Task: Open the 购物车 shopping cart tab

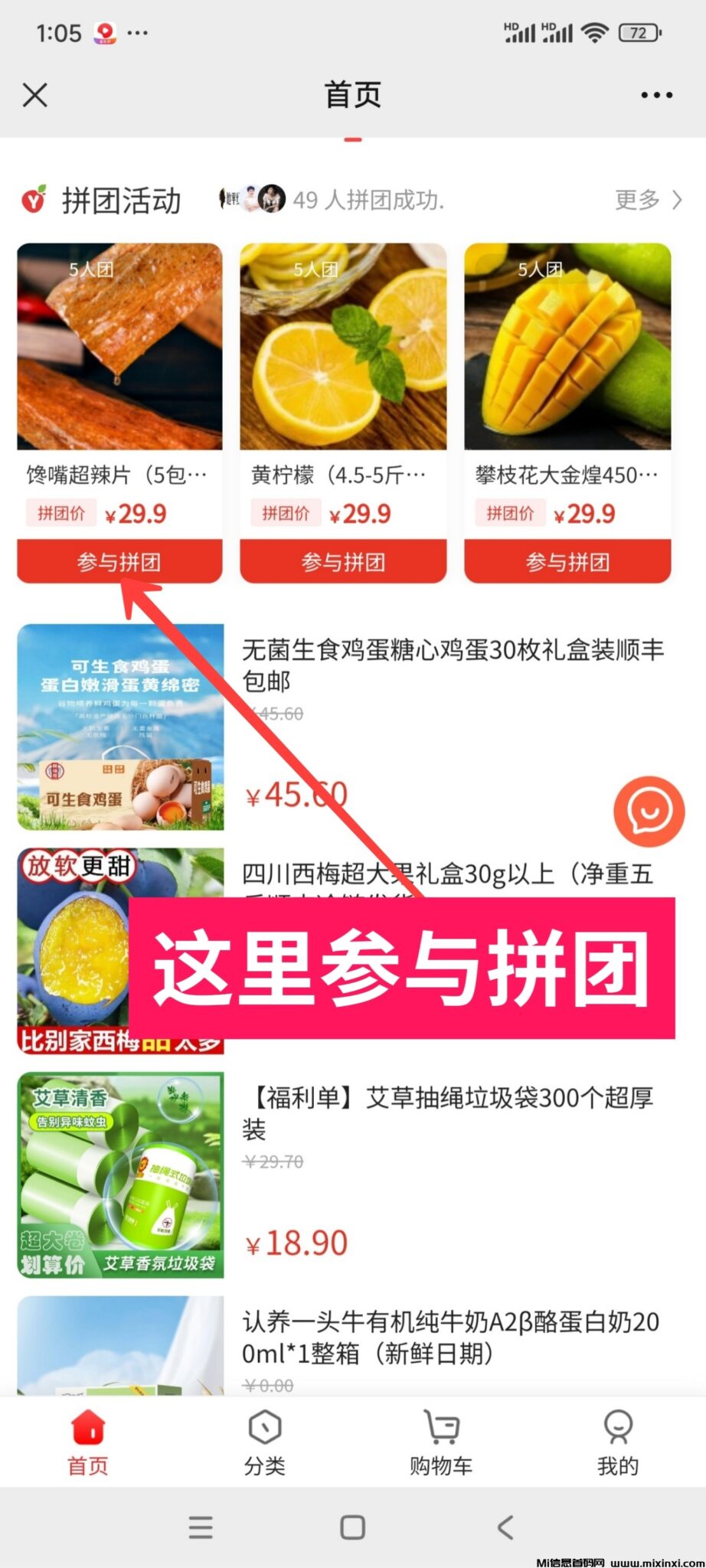Action: (x=441, y=1444)
